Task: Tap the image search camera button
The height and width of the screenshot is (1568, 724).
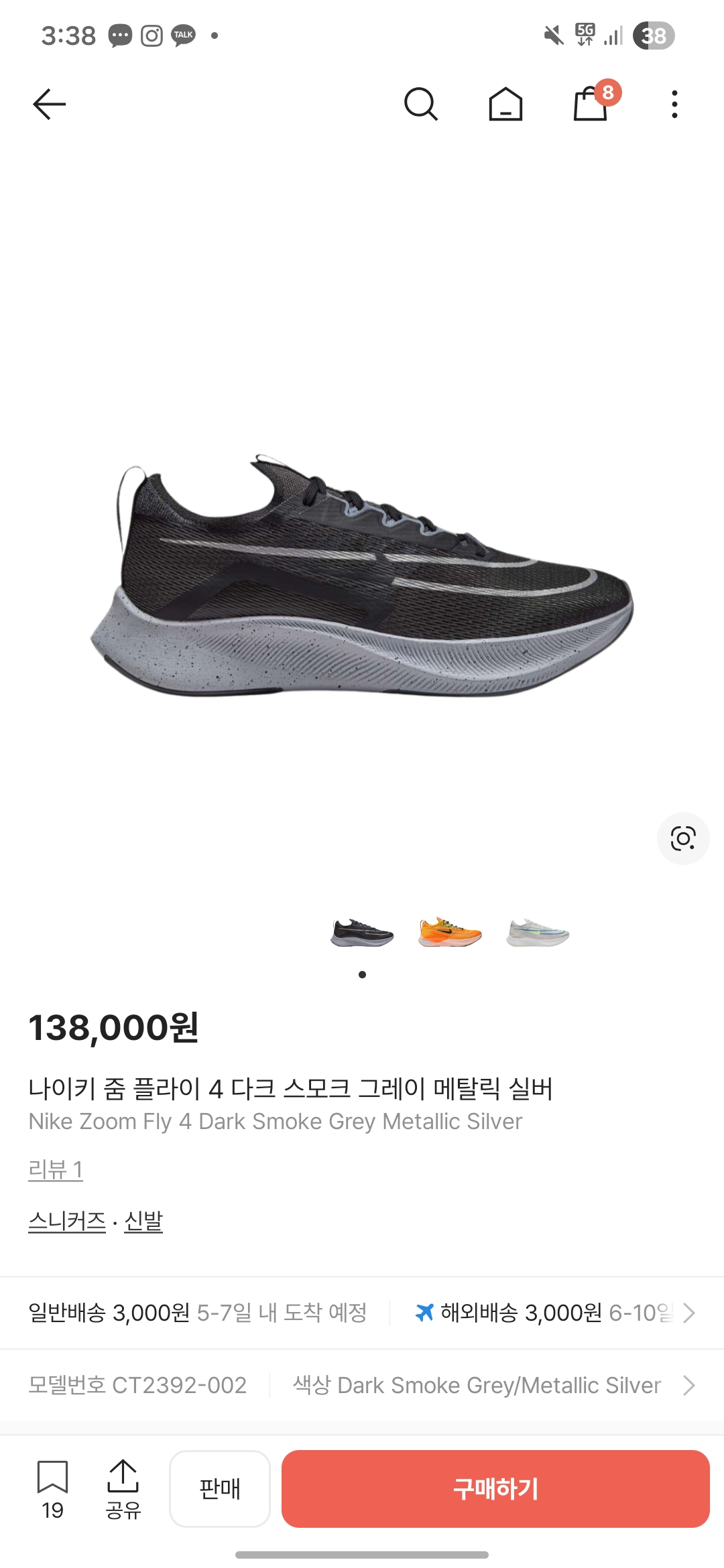Action: [x=683, y=838]
